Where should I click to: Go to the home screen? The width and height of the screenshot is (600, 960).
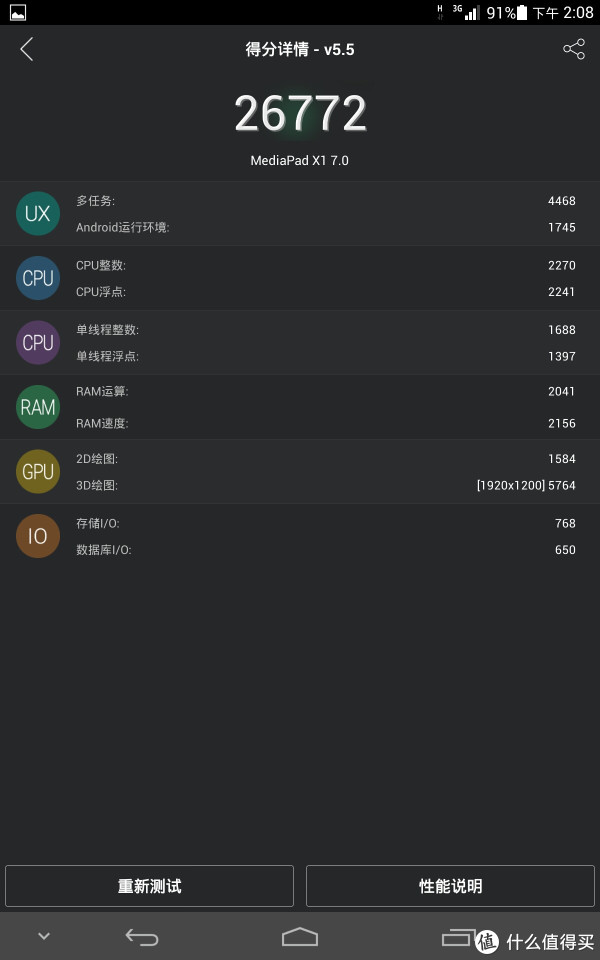point(300,937)
